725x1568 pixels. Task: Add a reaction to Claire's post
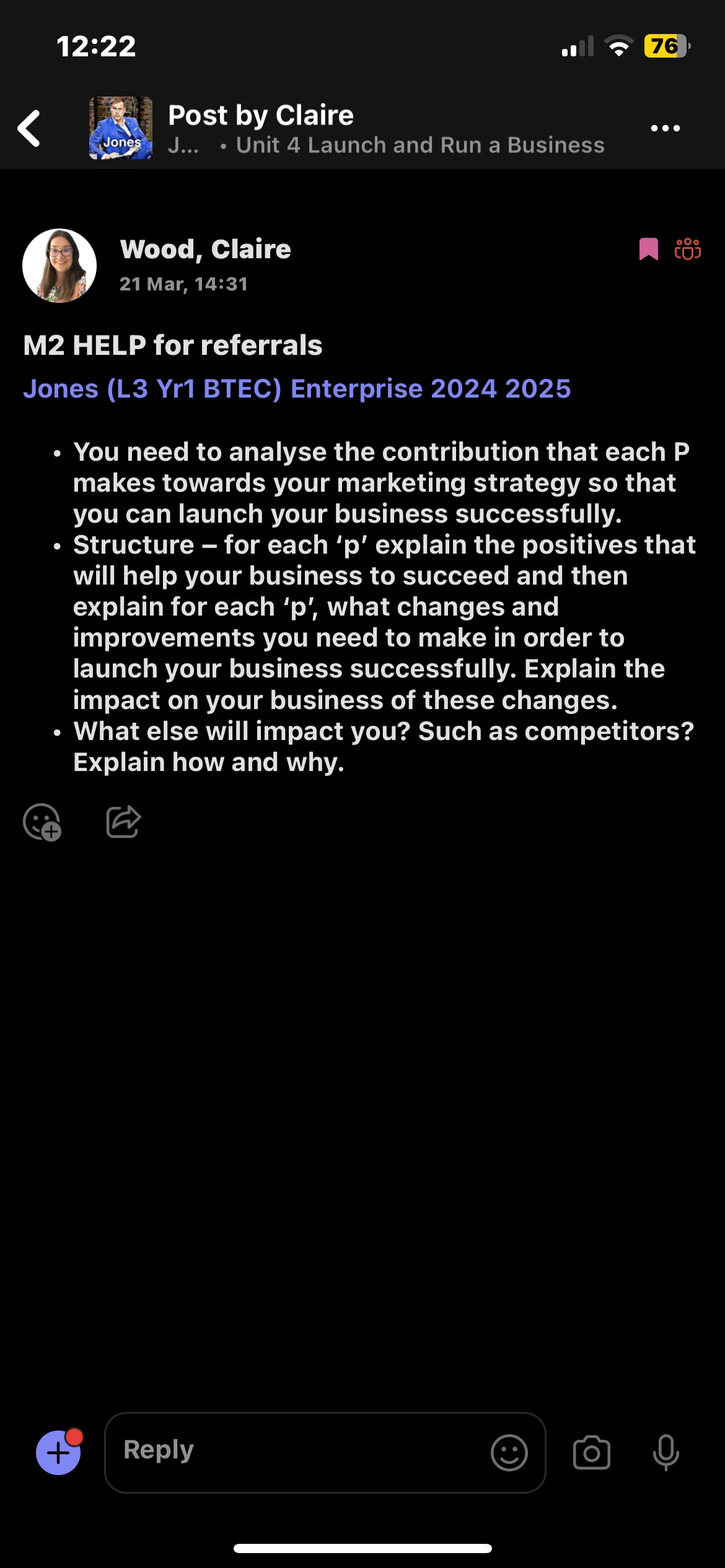(x=42, y=822)
